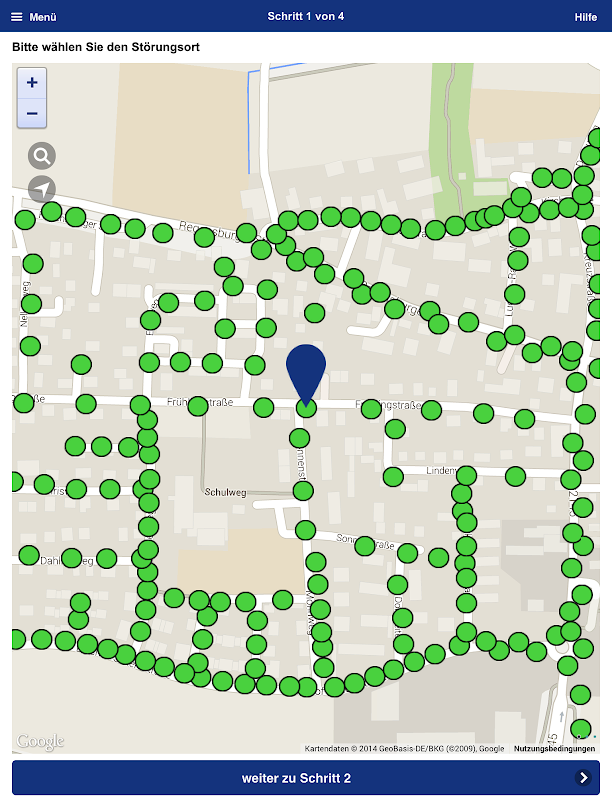Open Nutzungsbedingungen link
The width and height of the screenshot is (612, 800).
pyautogui.click(x=554, y=748)
